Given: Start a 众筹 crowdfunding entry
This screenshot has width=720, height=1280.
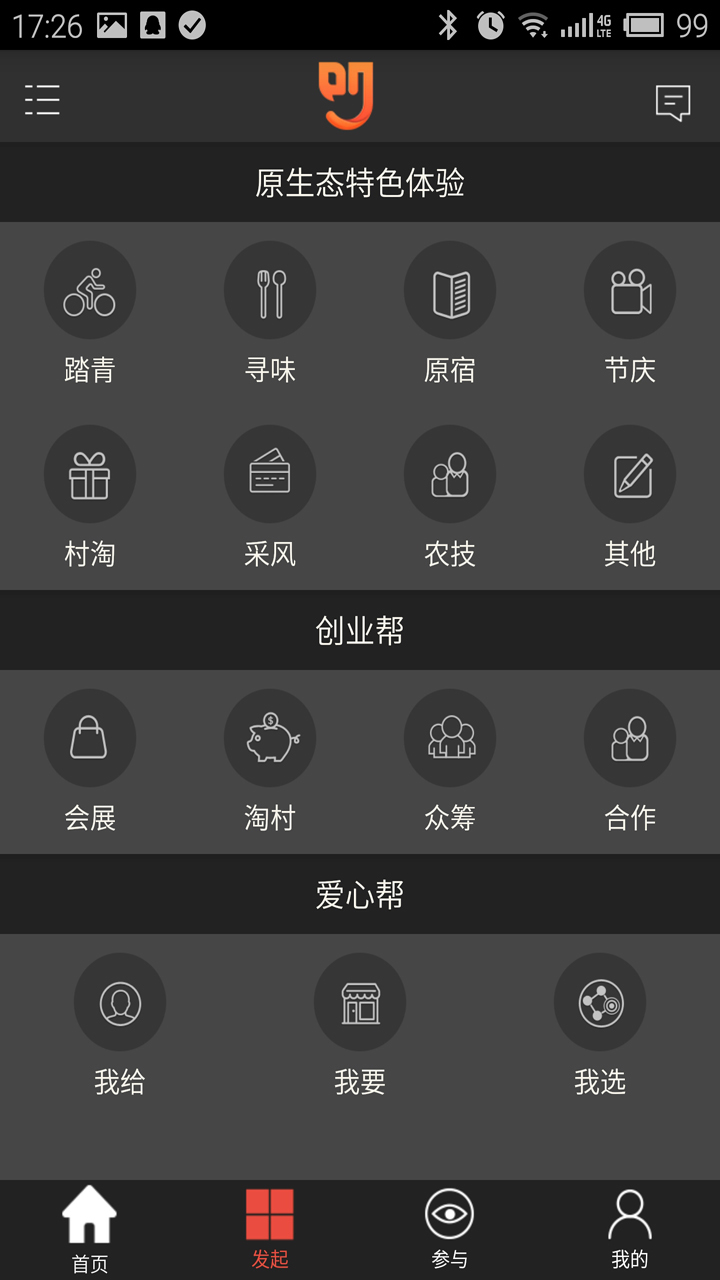Looking at the screenshot, I should click(x=450, y=738).
